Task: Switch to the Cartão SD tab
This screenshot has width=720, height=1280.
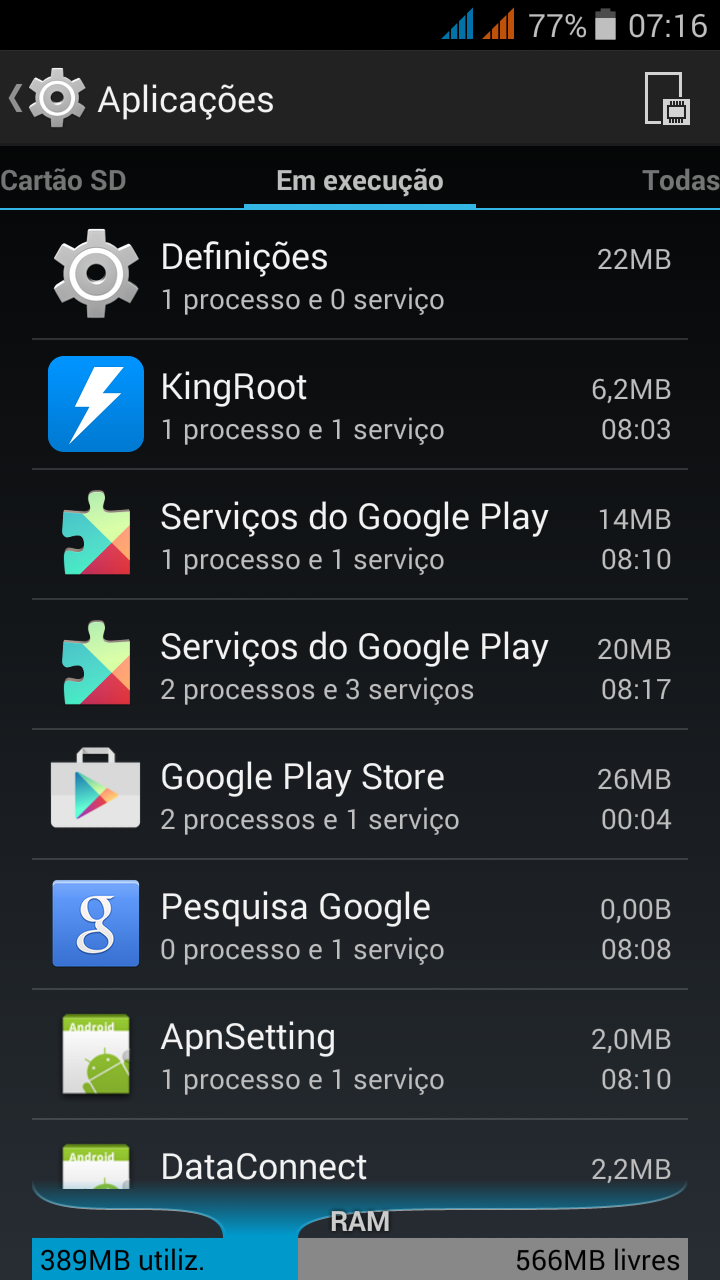Action: (x=63, y=181)
